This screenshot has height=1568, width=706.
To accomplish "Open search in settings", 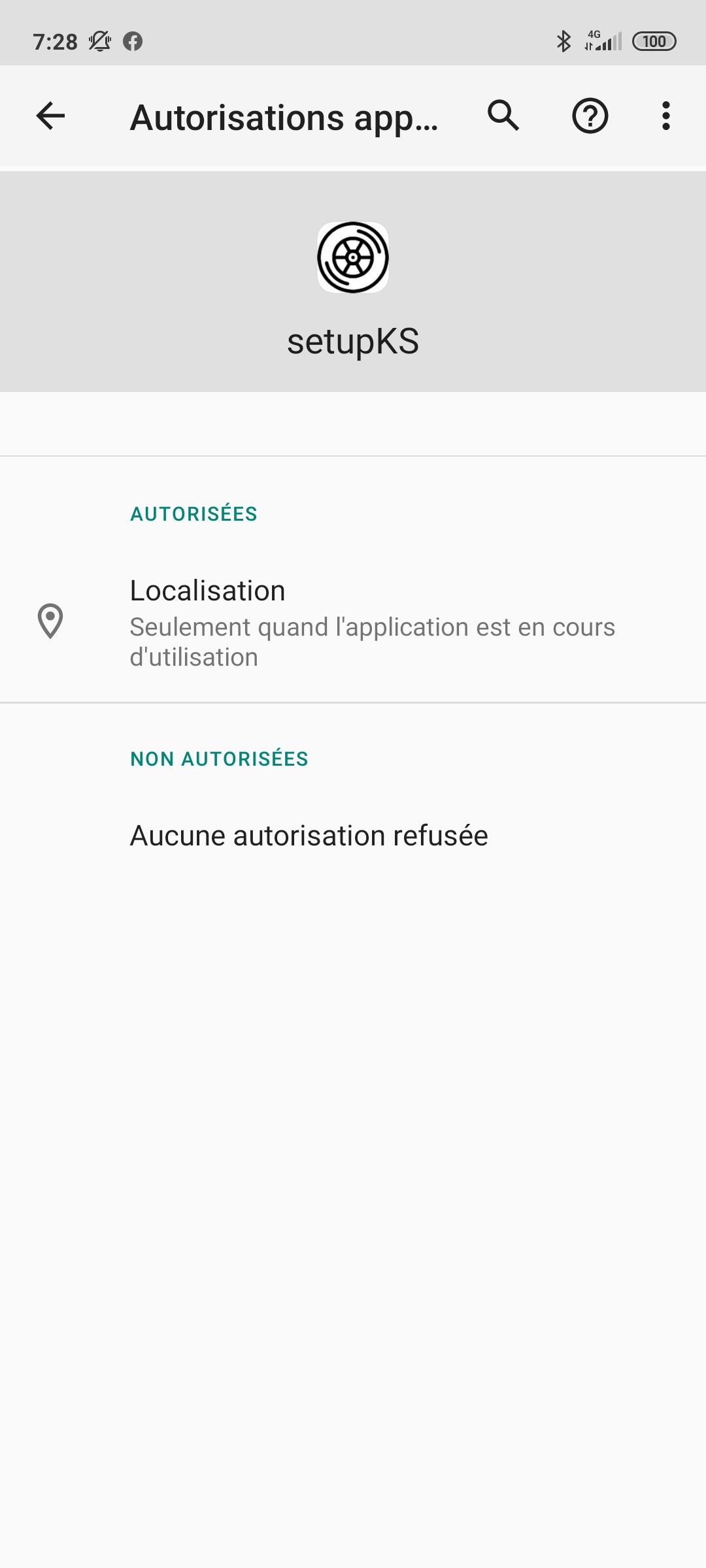I will 503,116.
